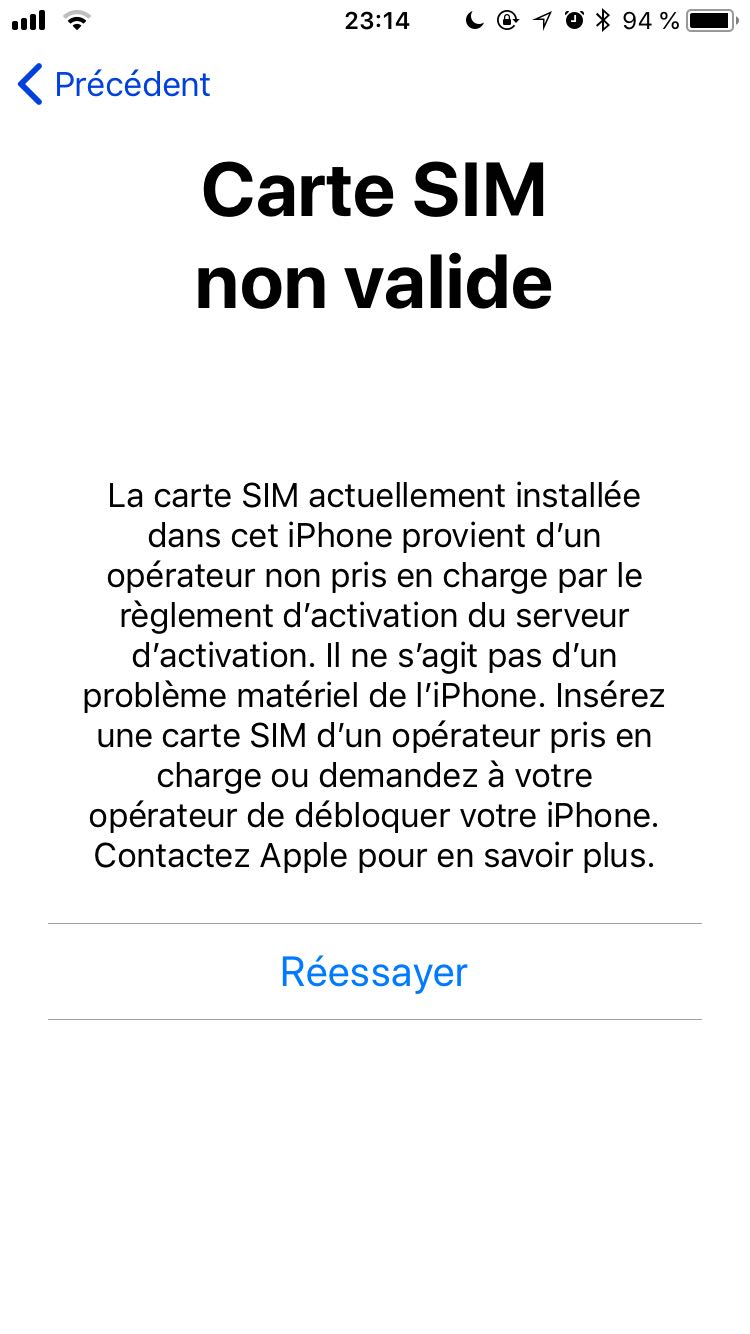750x1334 pixels.
Task: Tap the separator line below Réessayer
Action: click(374, 1020)
